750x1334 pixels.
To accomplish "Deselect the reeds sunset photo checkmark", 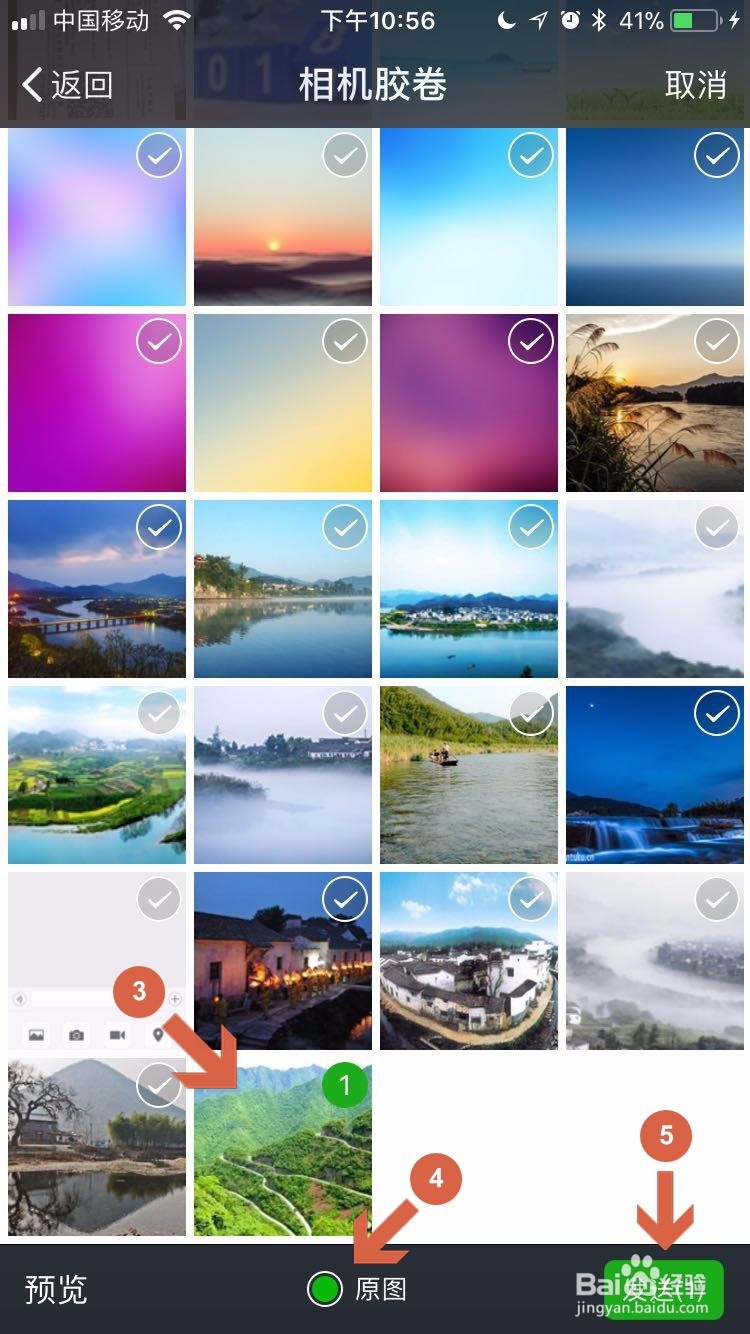I will [716, 341].
